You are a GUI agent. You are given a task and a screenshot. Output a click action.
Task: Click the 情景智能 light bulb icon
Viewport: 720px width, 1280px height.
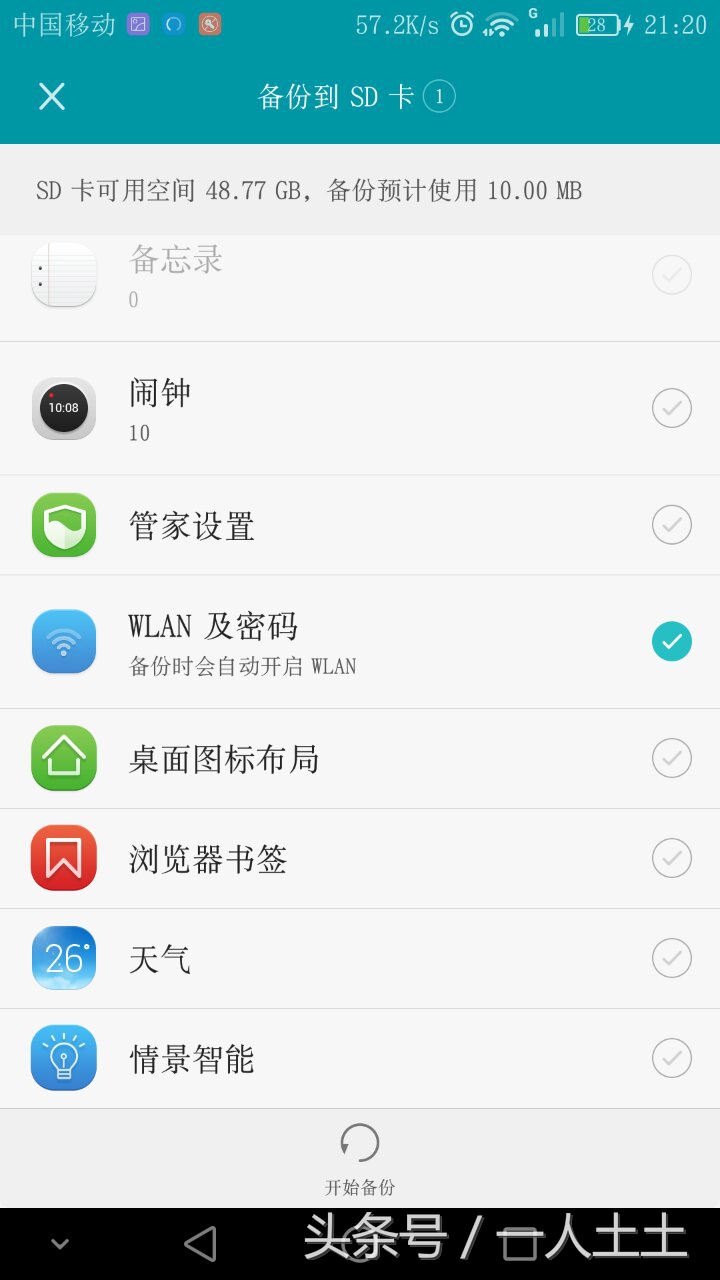tap(64, 1058)
